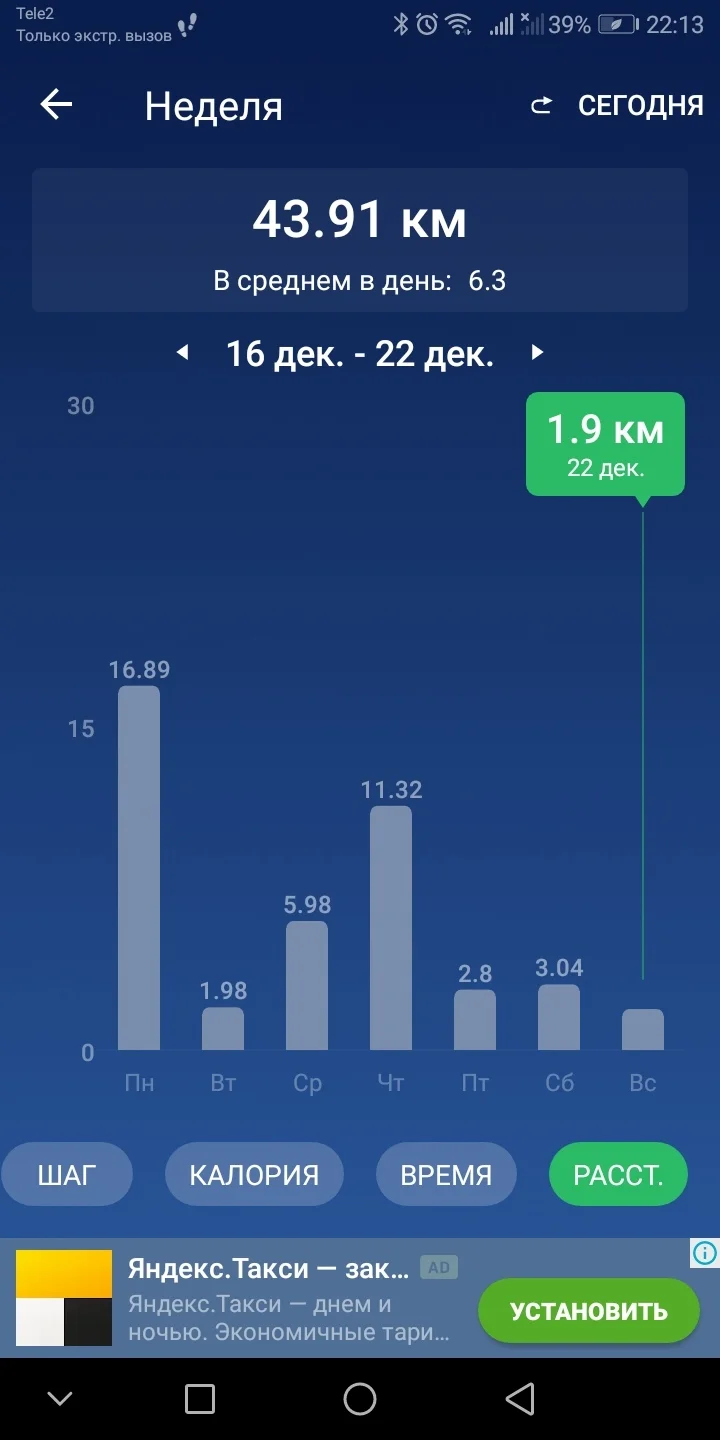Viewport: 720px width, 1440px height.
Task: Select Tuesday's 1.98 bar in the chart
Action: pyautogui.click(x=223, y=1028)
